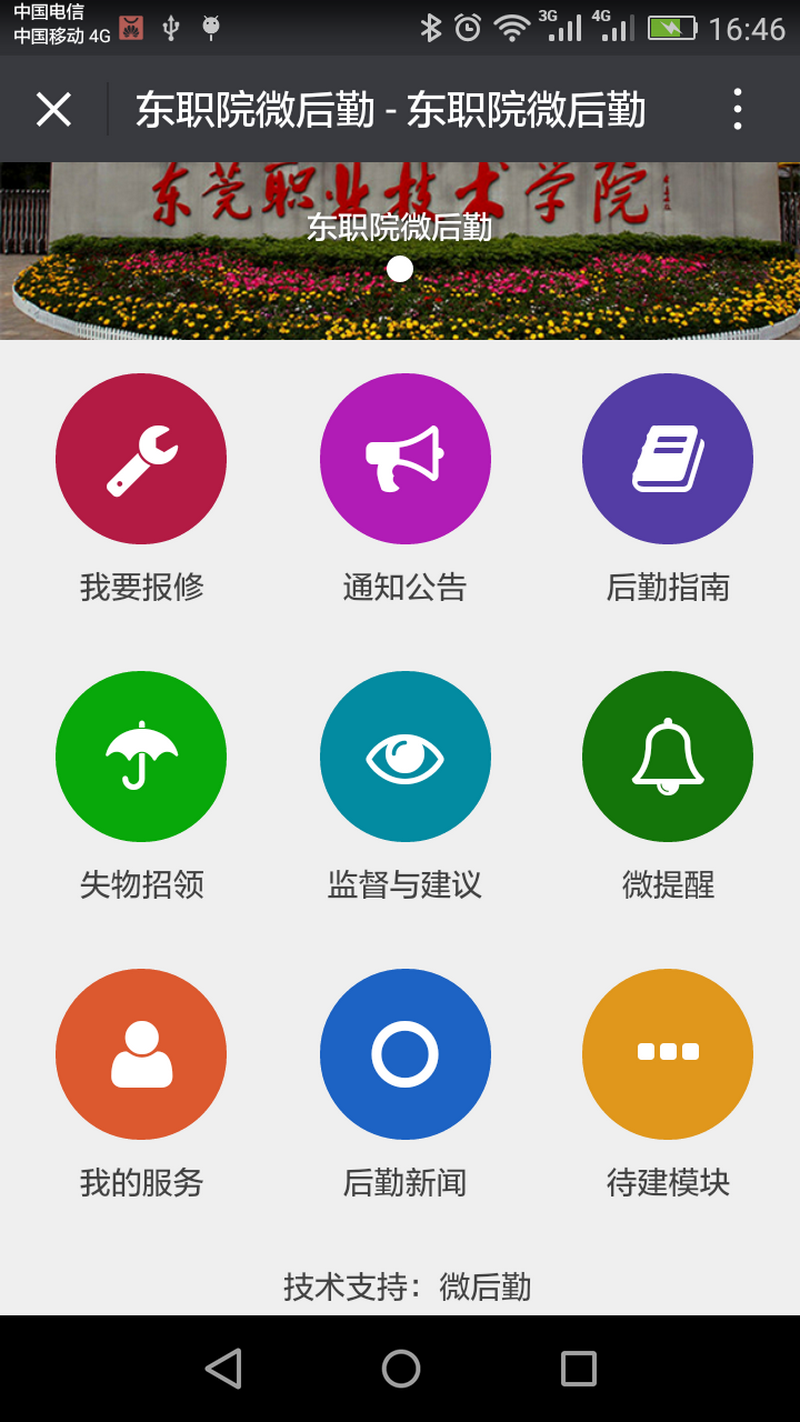Image resolution: width=800 pixels, height=1422 pixels.
Task: Open the three-dot overflow menu
Action: tap(737, 109)
